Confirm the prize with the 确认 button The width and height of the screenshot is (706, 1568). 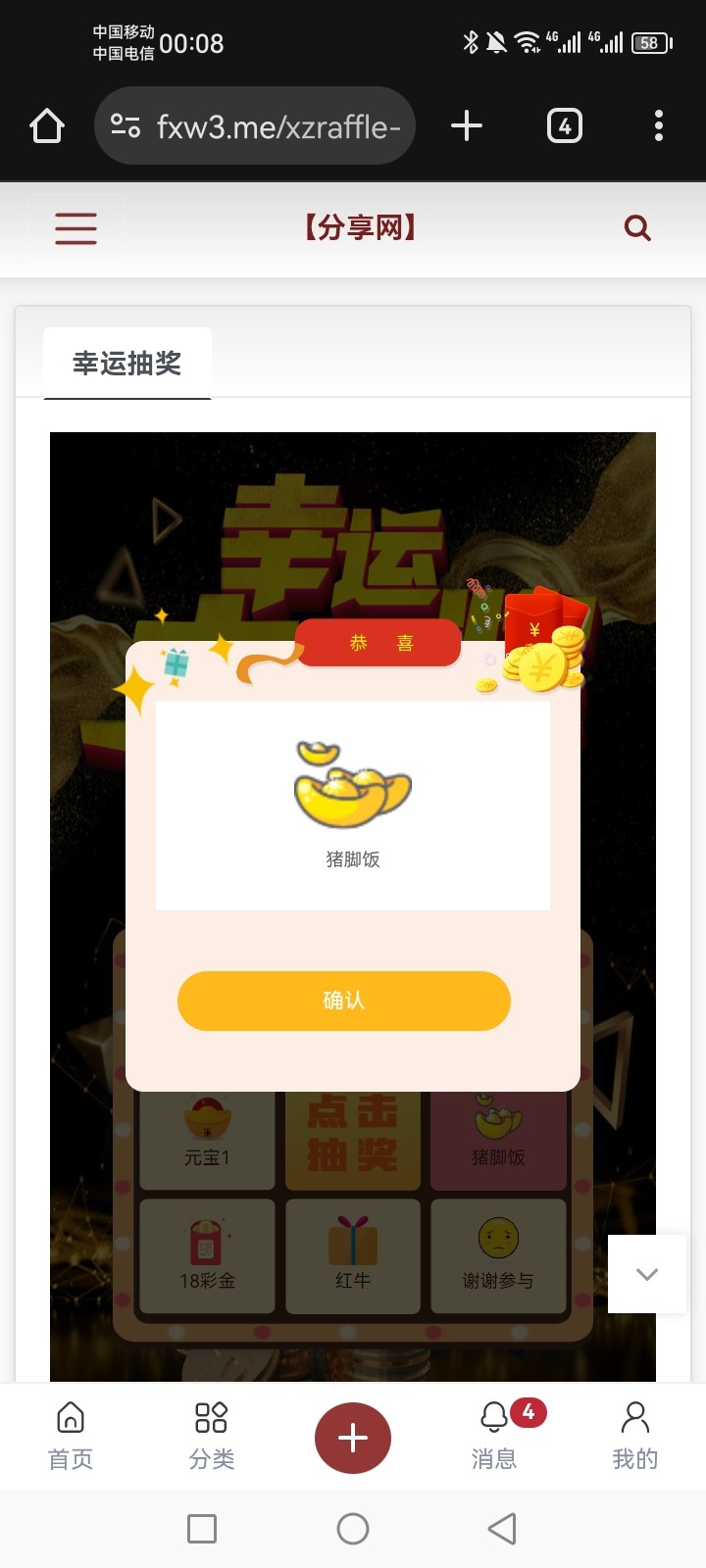tap(344, 1001)
